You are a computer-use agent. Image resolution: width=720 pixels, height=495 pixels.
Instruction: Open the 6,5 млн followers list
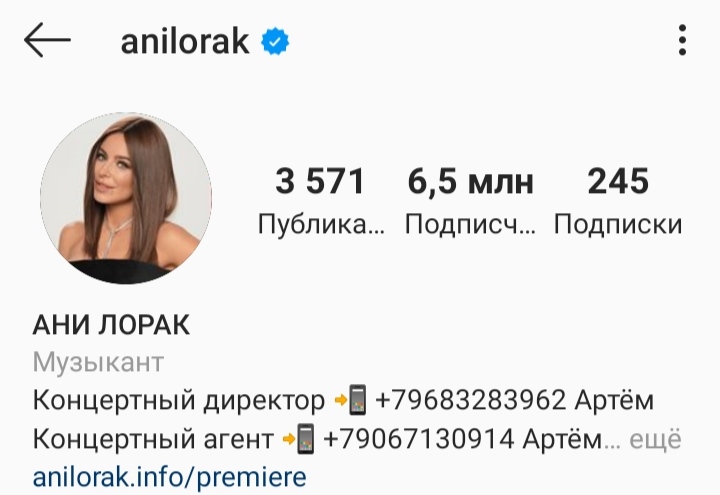(470, 201)
